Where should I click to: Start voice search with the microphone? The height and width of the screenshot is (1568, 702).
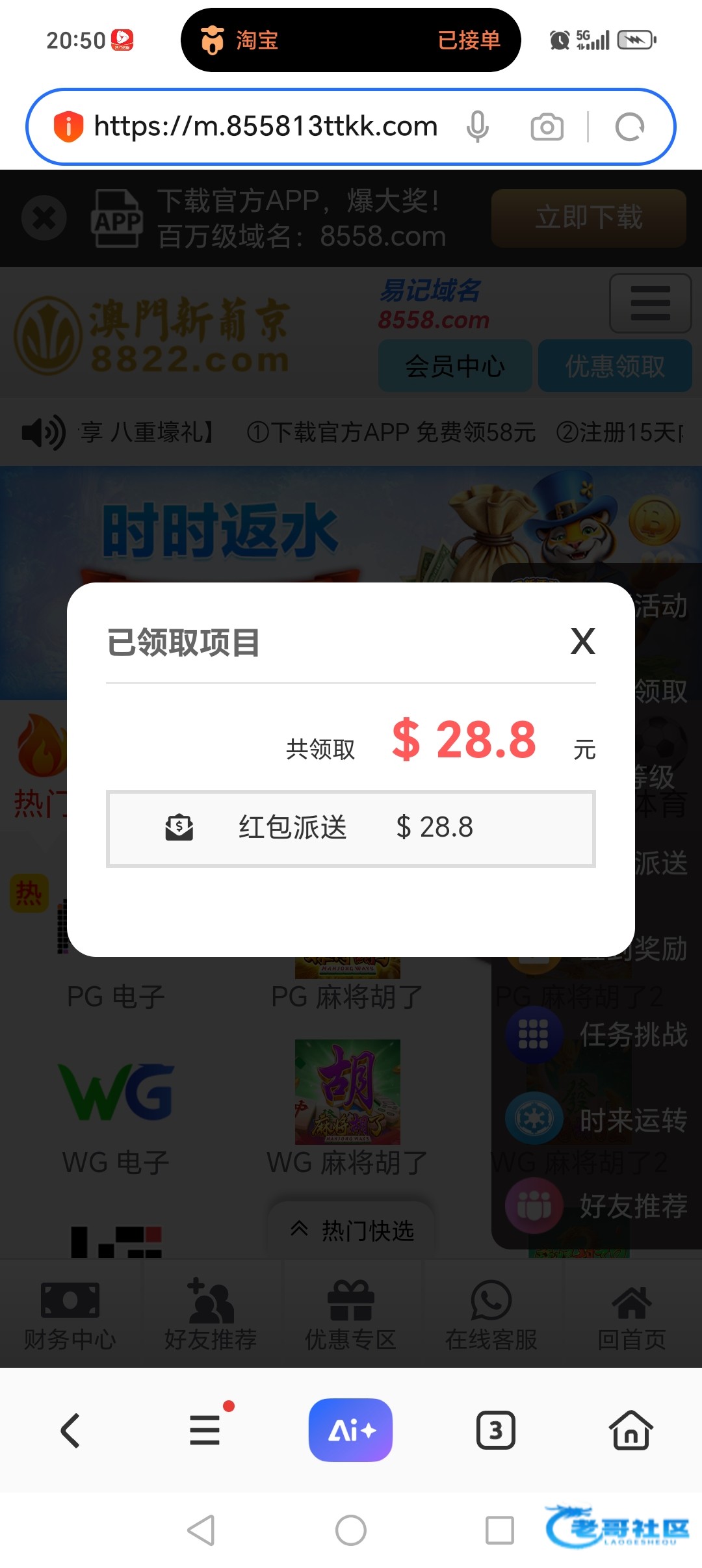(477, 127)
